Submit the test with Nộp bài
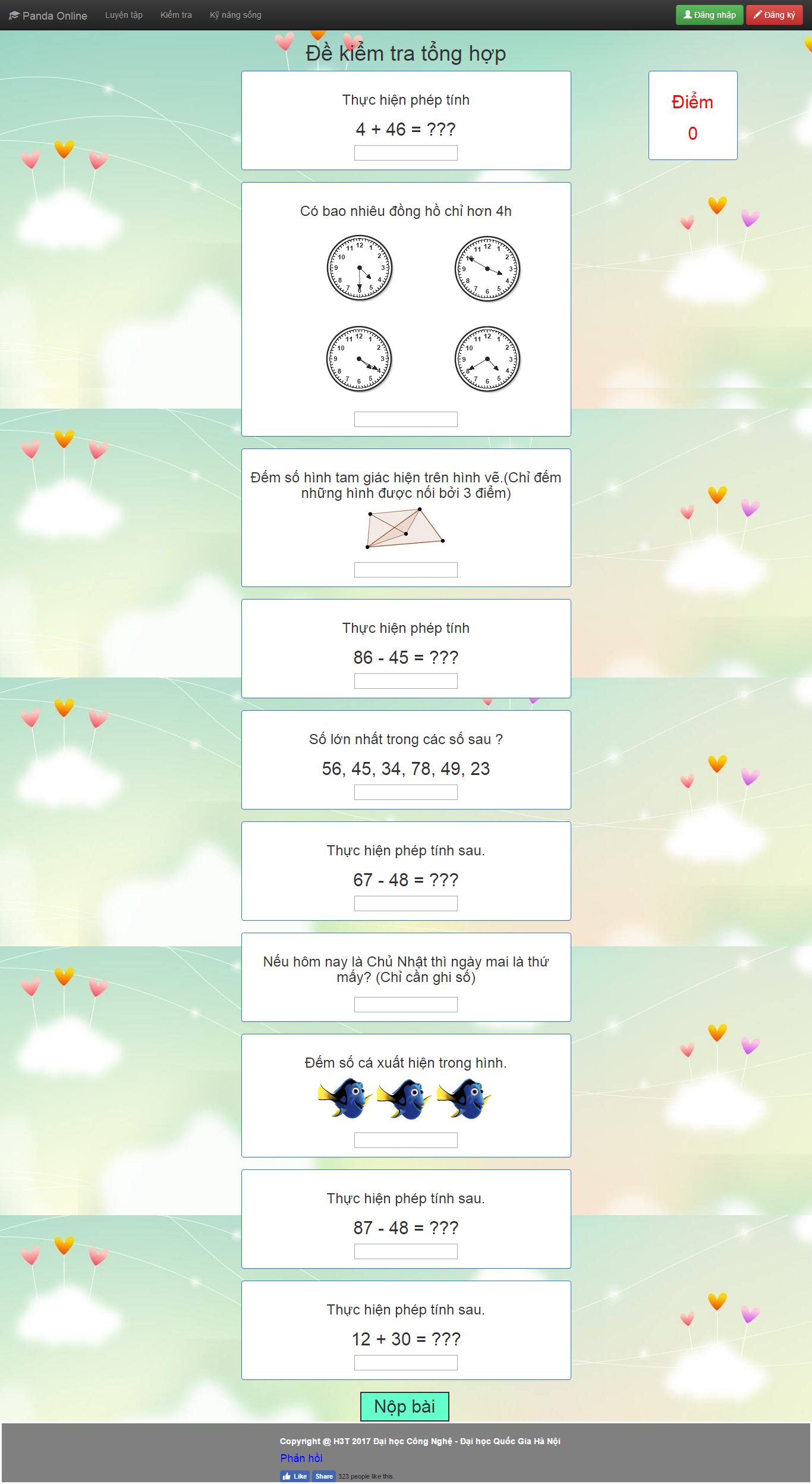The height and width of the screenshot is (1484, 812). [x=404, y=1407]
